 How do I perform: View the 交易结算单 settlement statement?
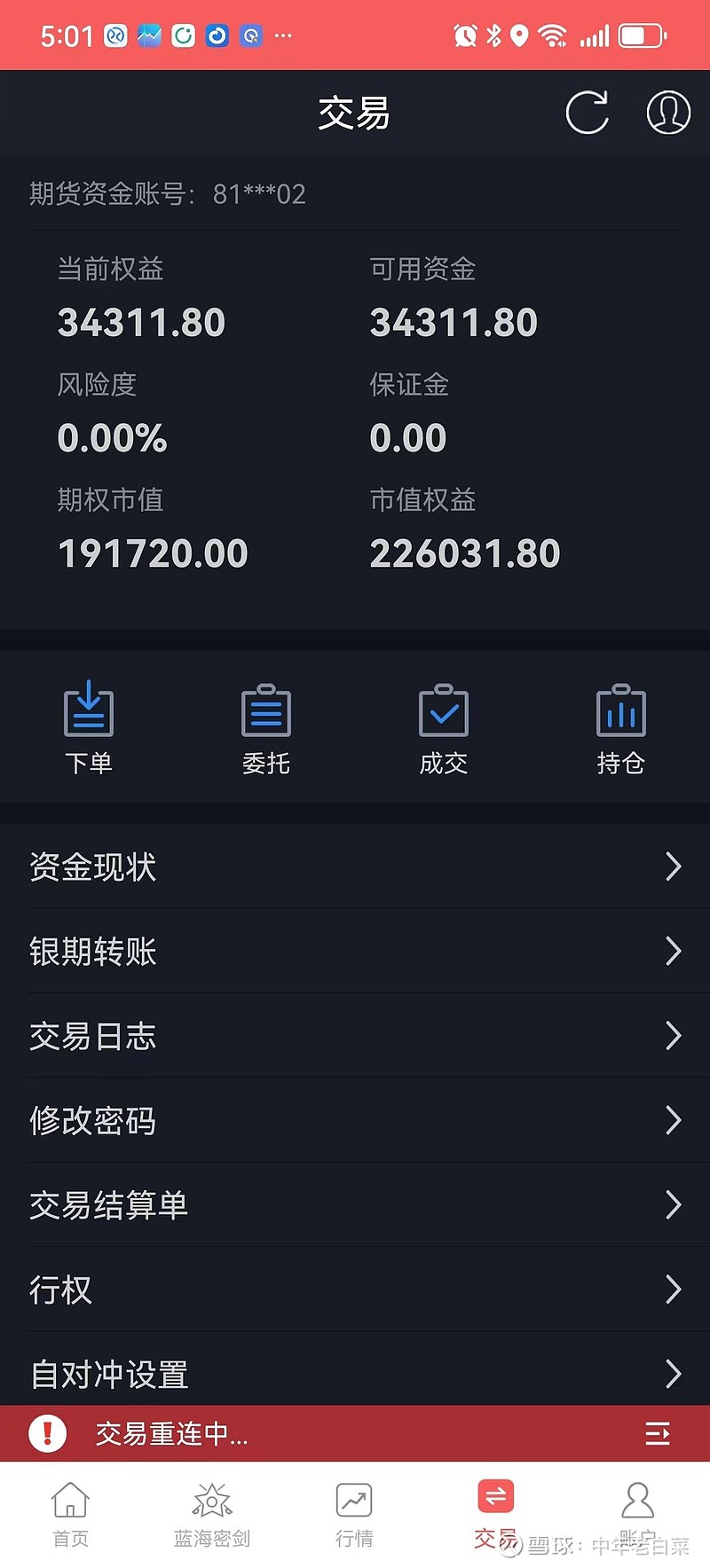[355, 1204]
